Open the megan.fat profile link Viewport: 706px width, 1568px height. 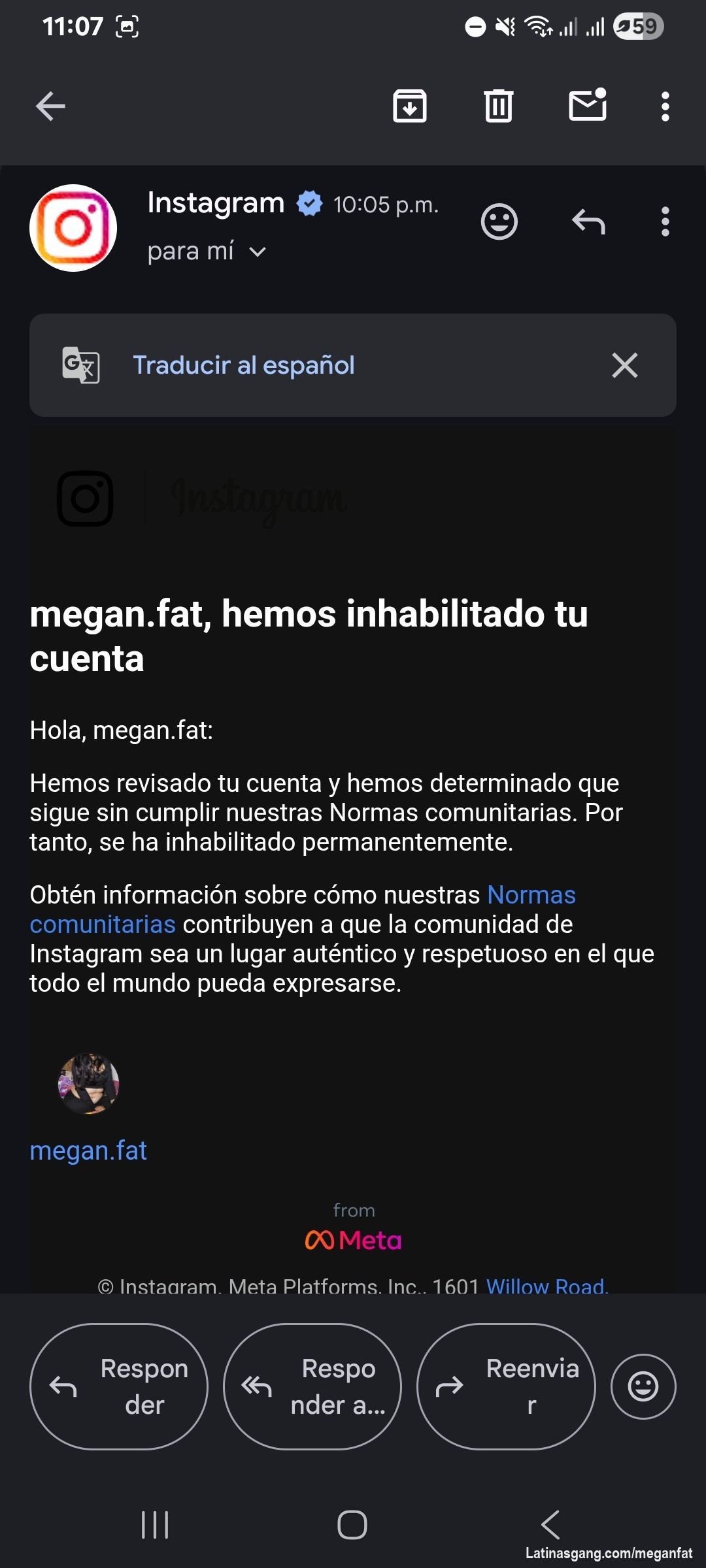[88, 1151]
